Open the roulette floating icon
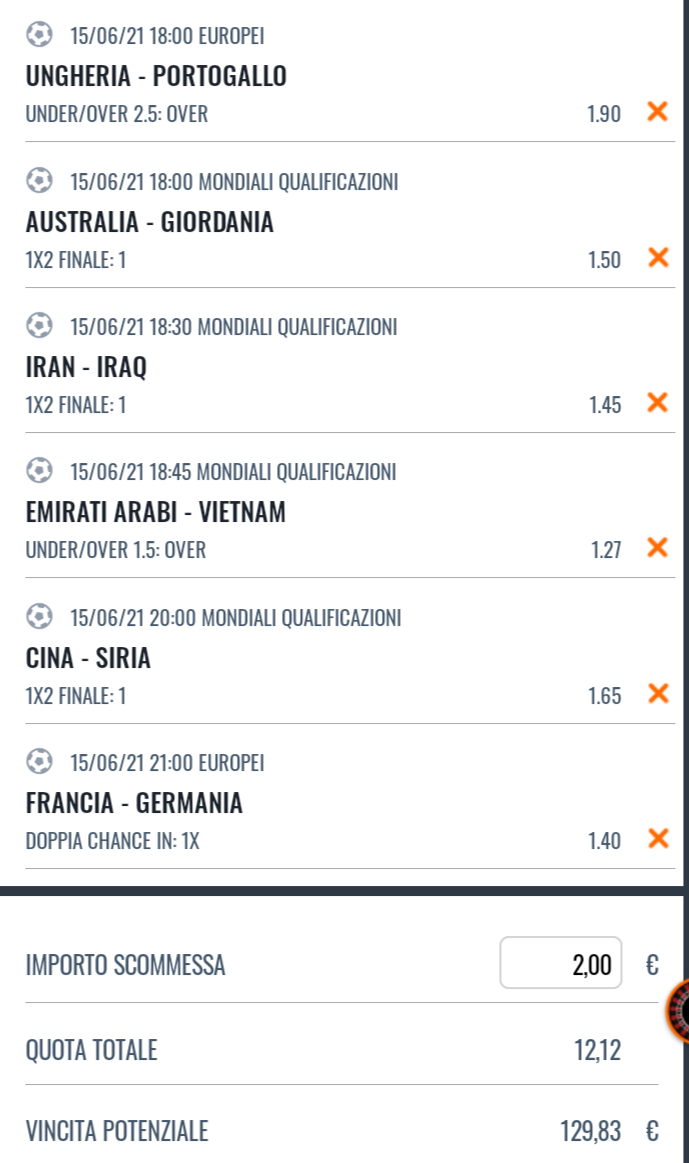 677,1011
